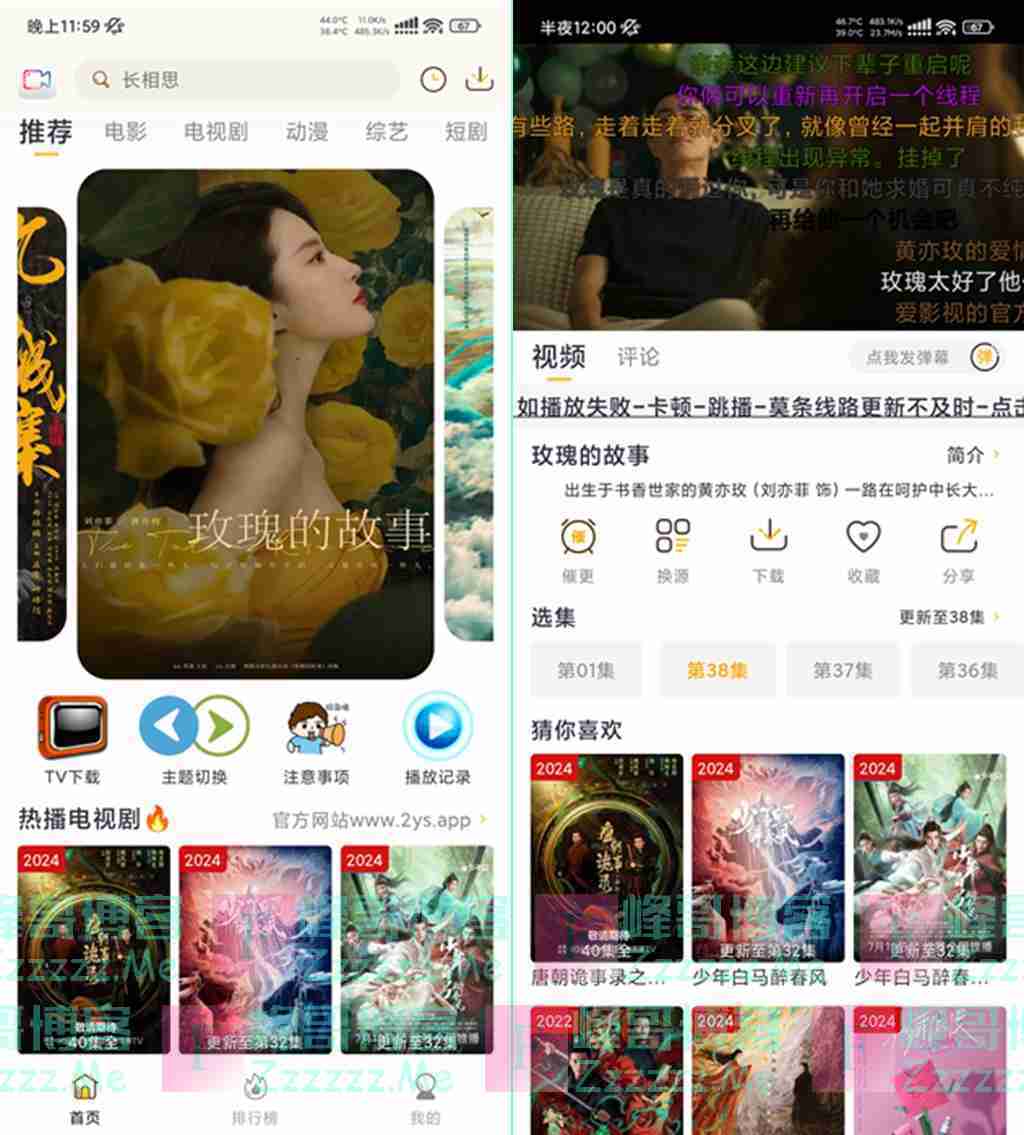Add the show to 收藏 favorites

click(863, 549)
